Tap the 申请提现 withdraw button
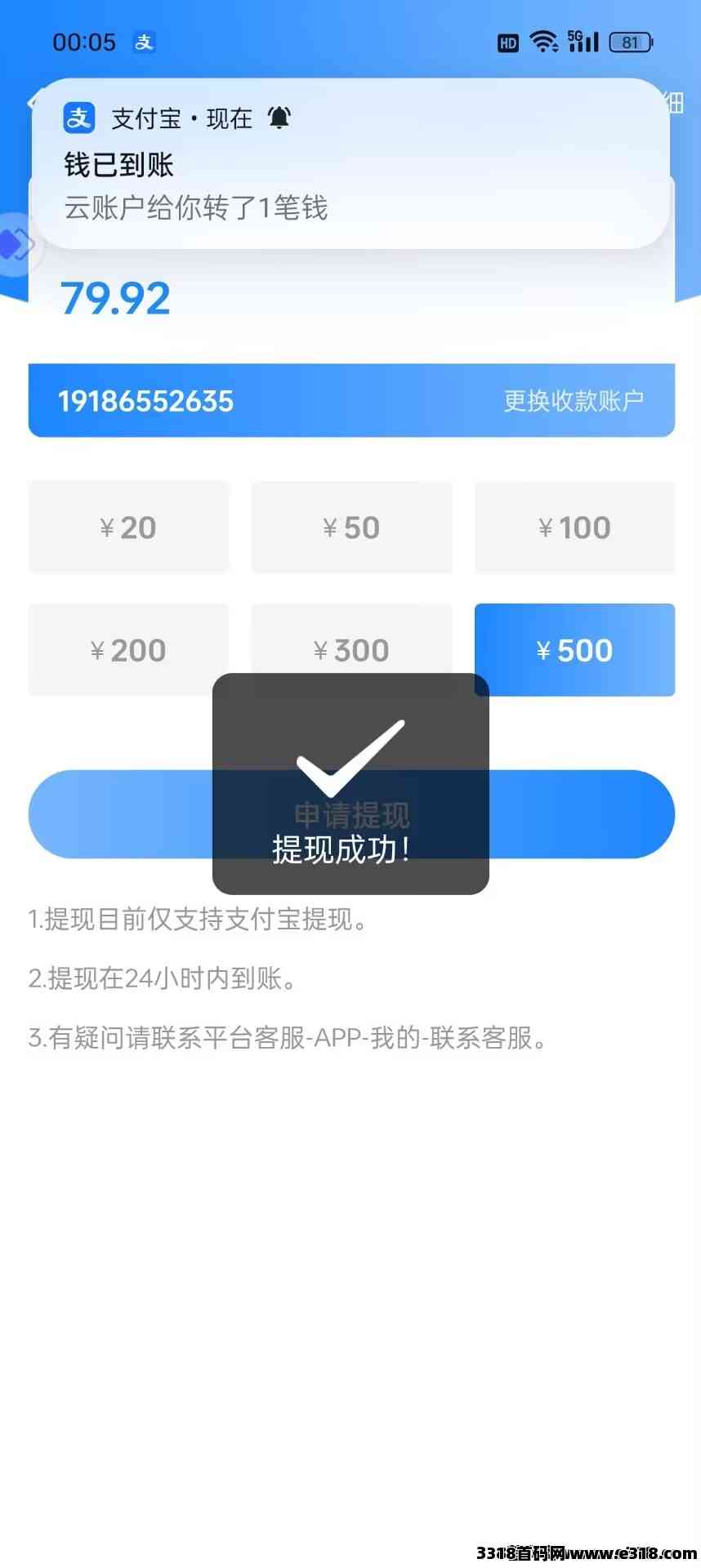This screenshot has width=701, height=1568. pyautogui.click(x=351, y=814)
